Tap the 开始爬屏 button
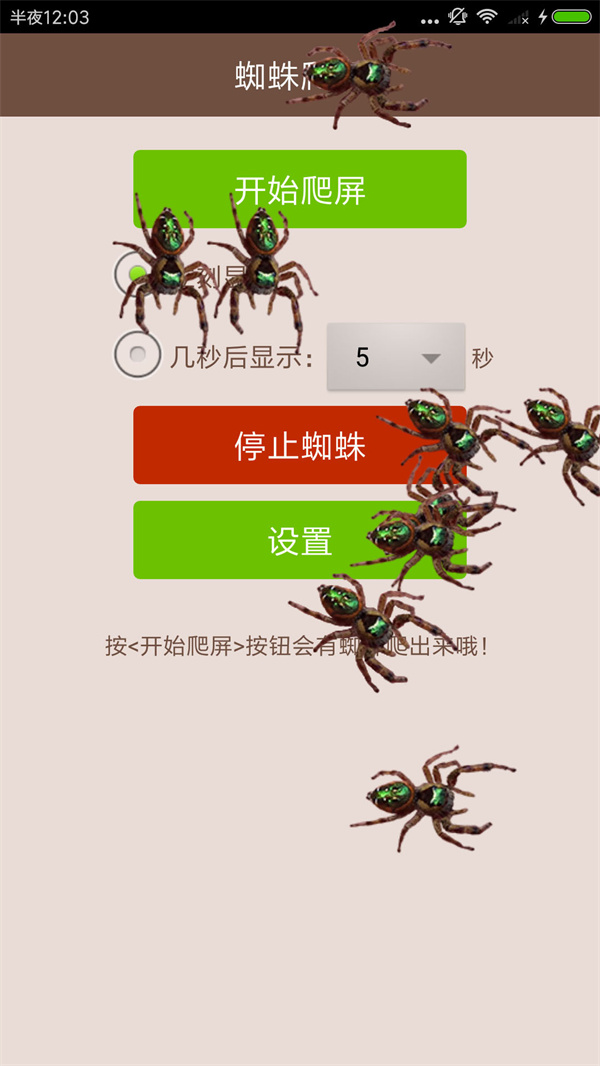The image size is (600, 1066). [300, 188]
